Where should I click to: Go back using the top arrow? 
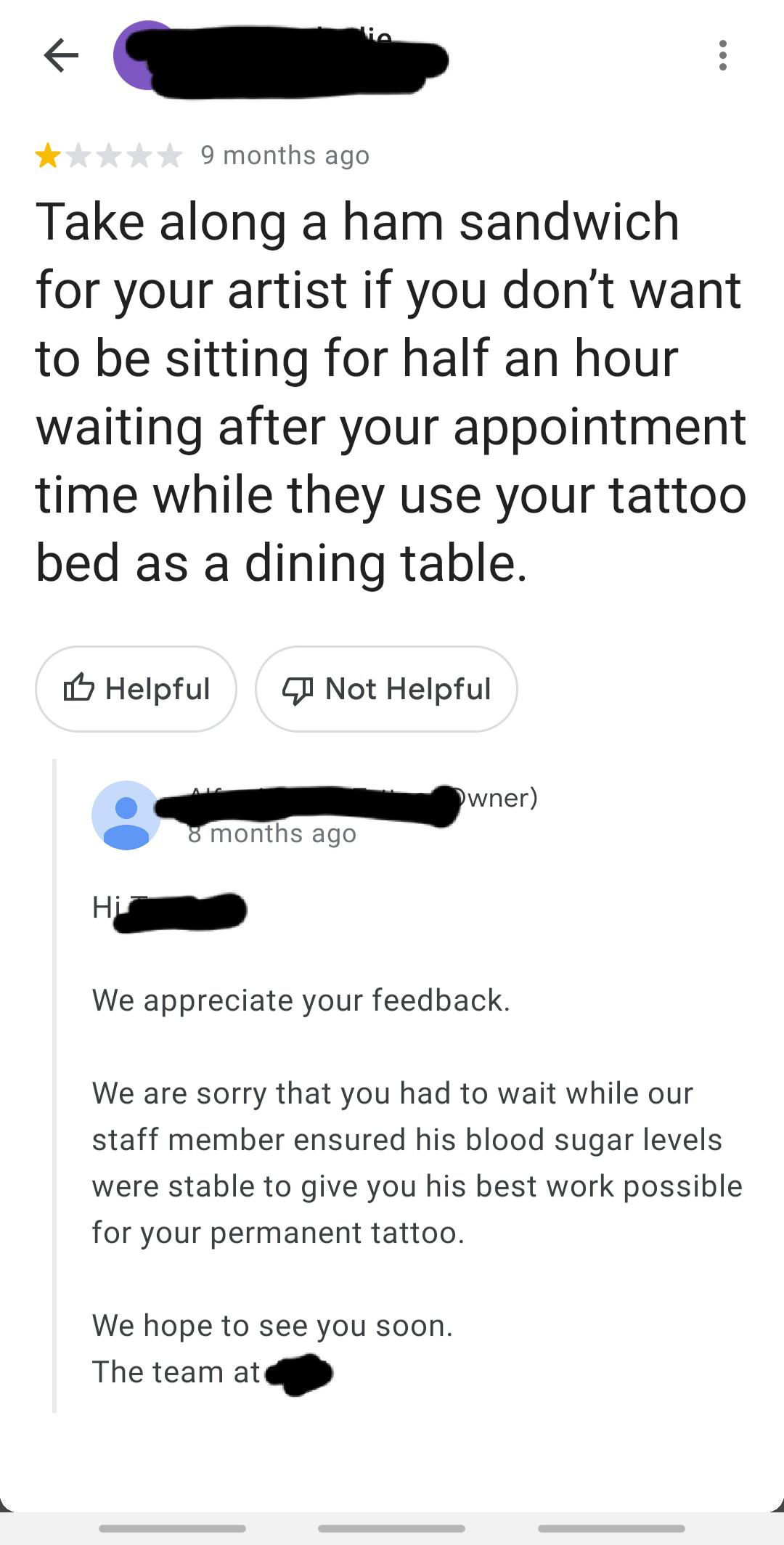coord(61,55)
